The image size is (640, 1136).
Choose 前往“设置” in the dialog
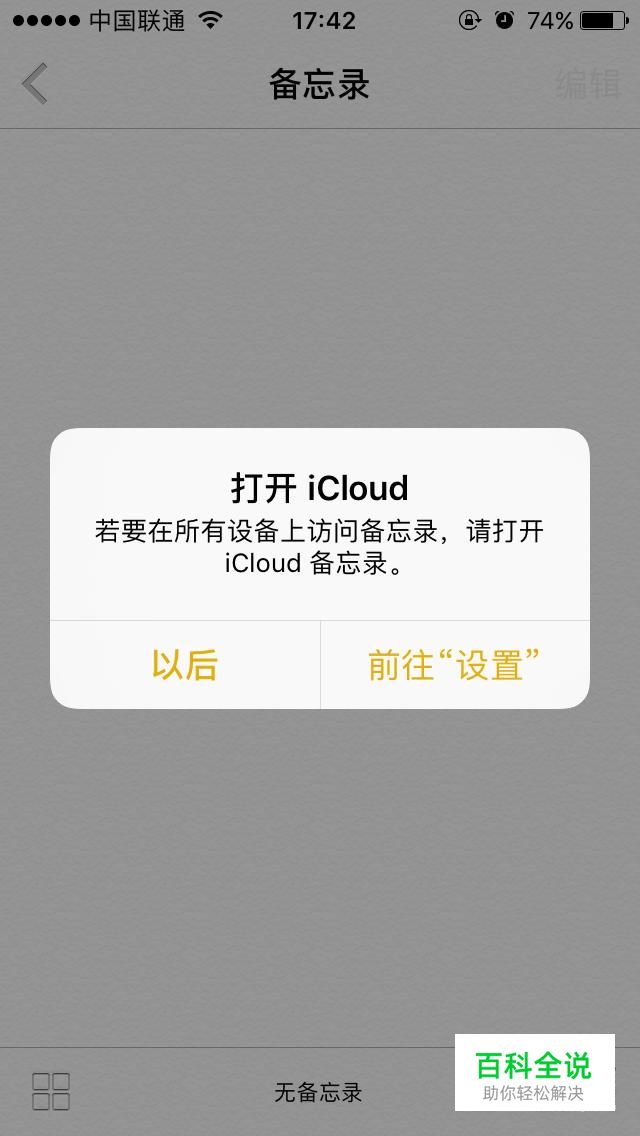(455, 665)
